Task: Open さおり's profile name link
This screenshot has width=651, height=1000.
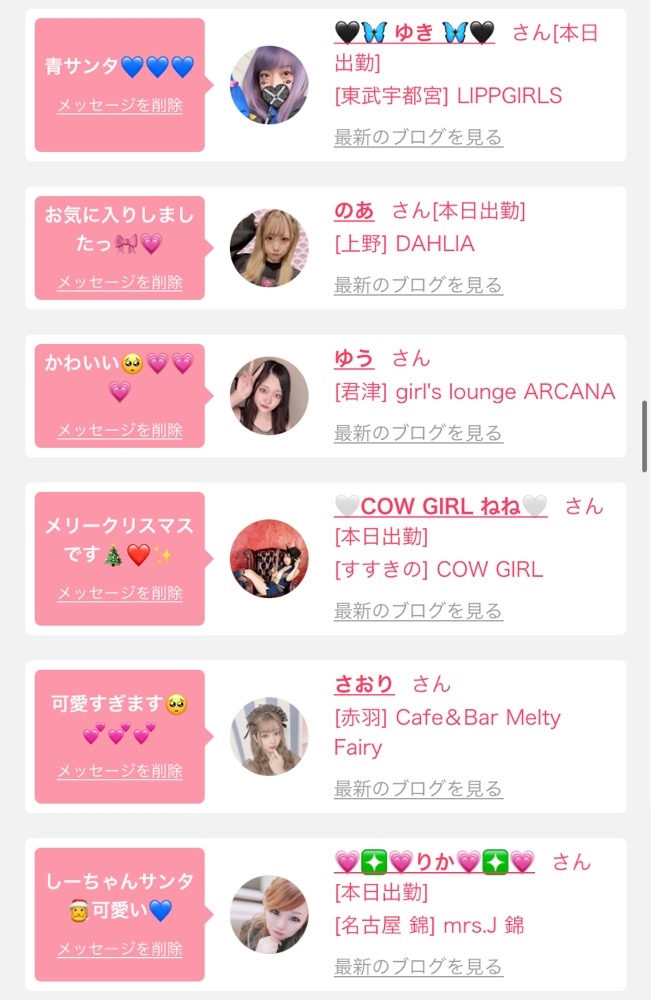Action: point(364,685)
